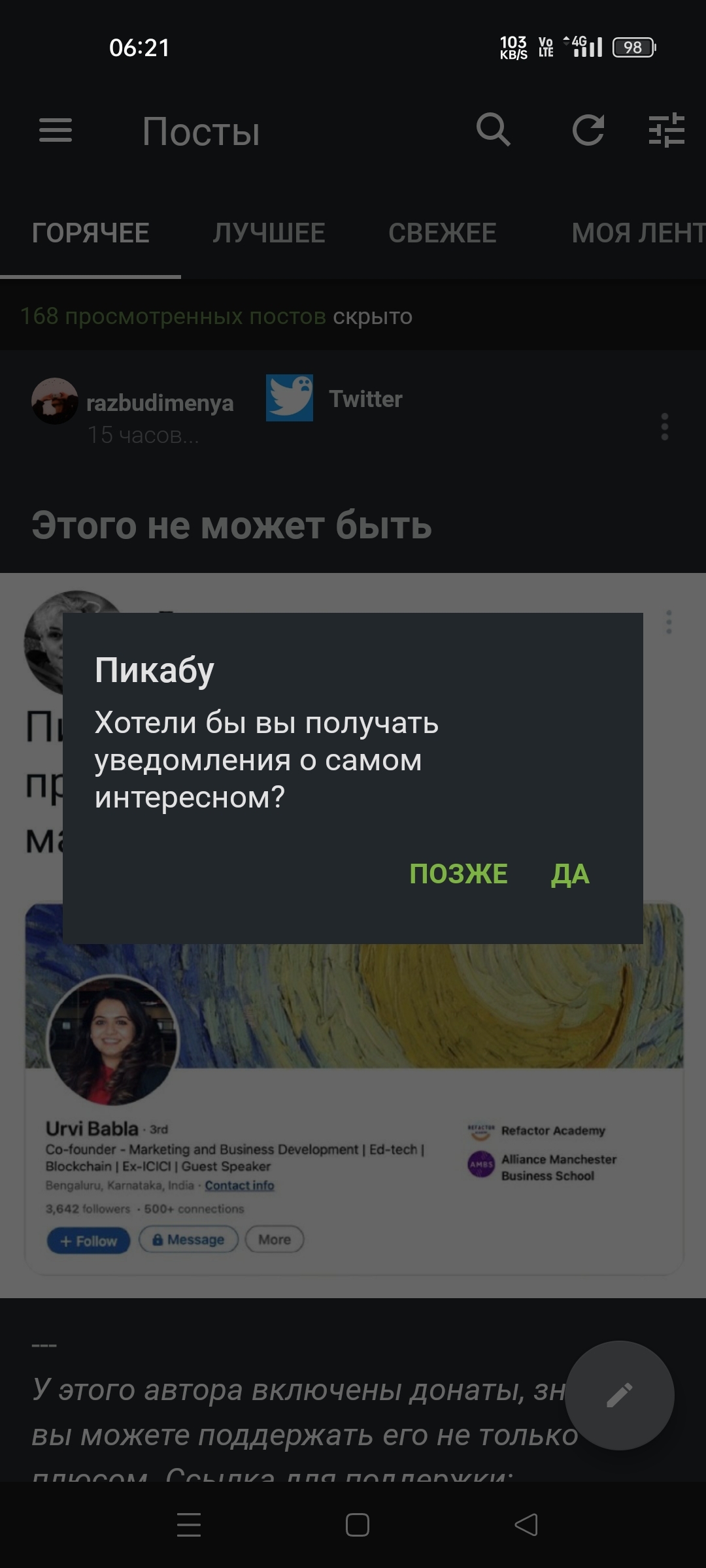The image size is (706, 1568).
Task: Open search in Посты
Action: click(493, 129)
